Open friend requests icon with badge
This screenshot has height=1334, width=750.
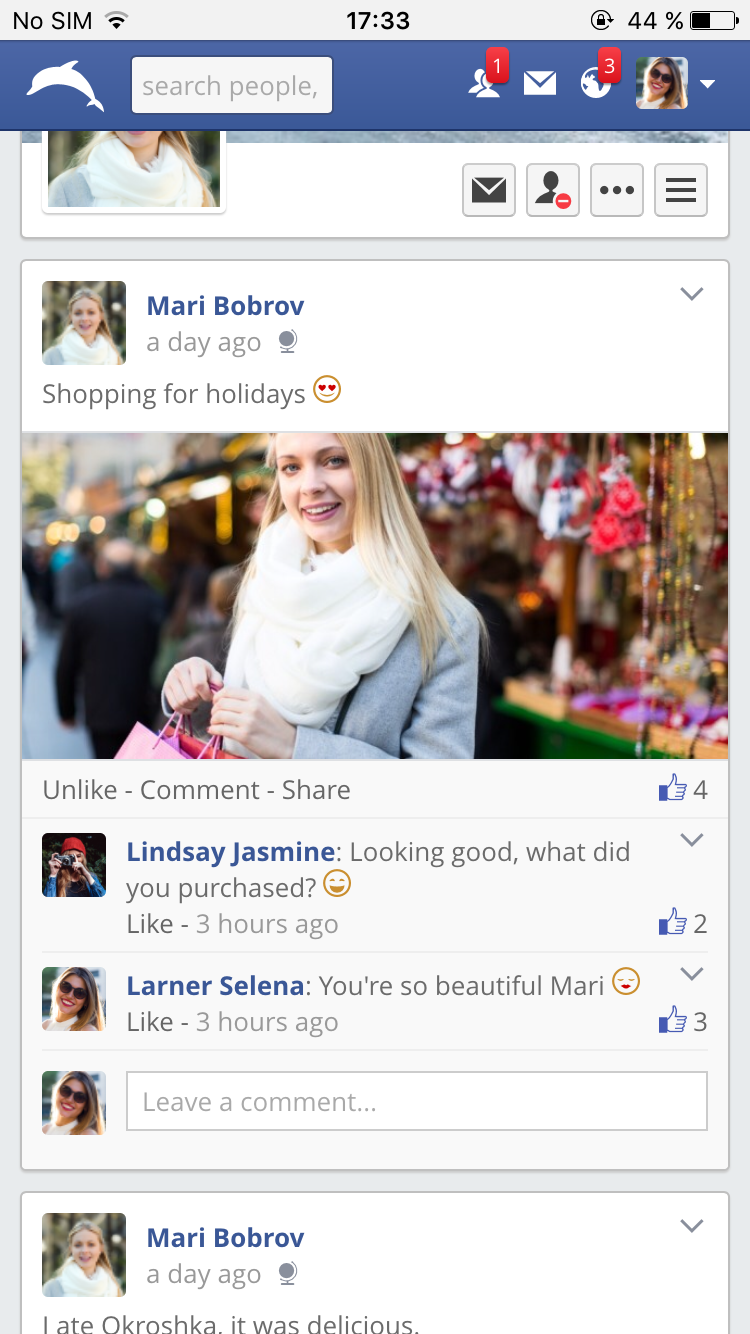486,83
